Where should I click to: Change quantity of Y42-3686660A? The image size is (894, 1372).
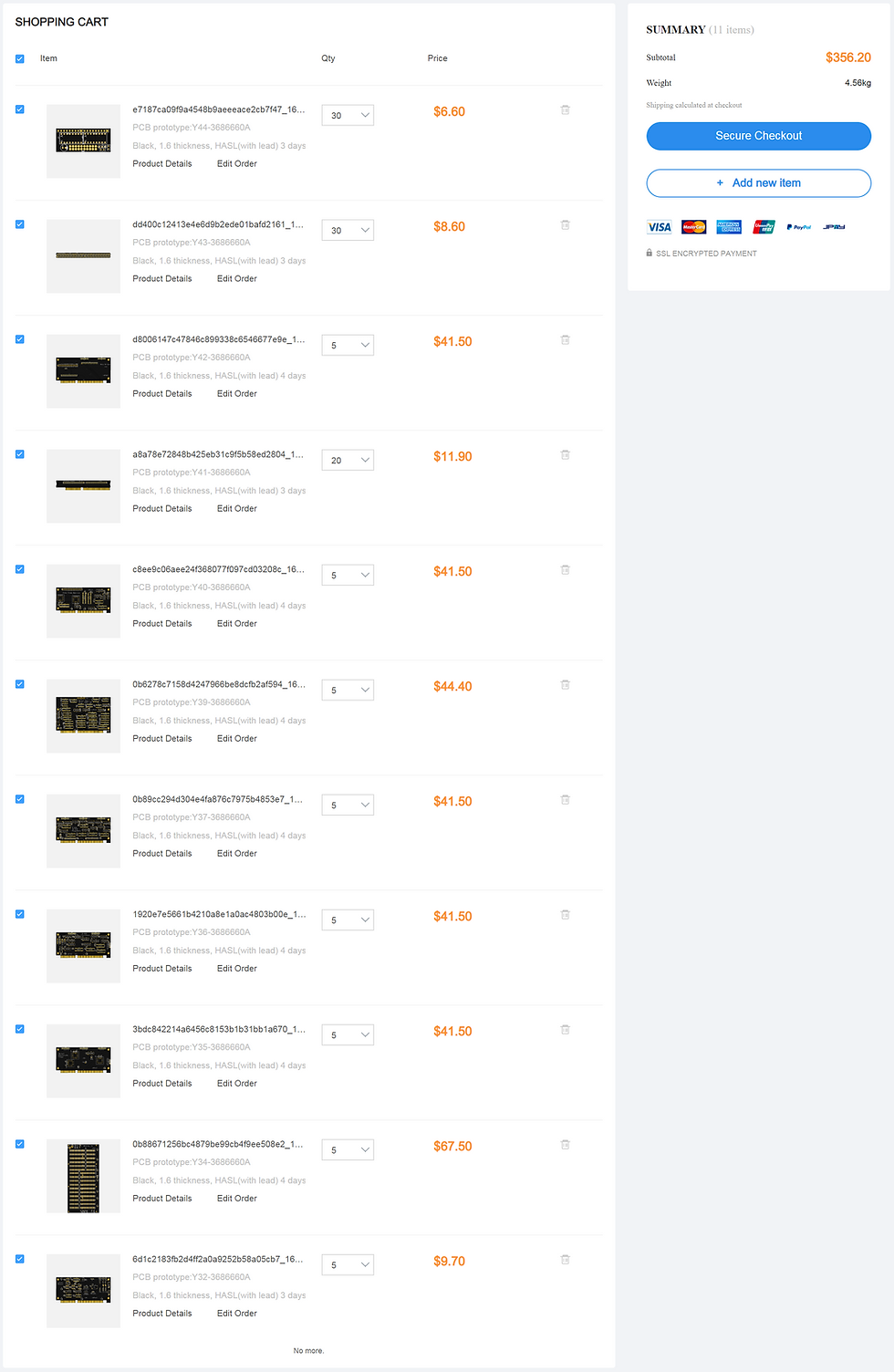[348, 346]
